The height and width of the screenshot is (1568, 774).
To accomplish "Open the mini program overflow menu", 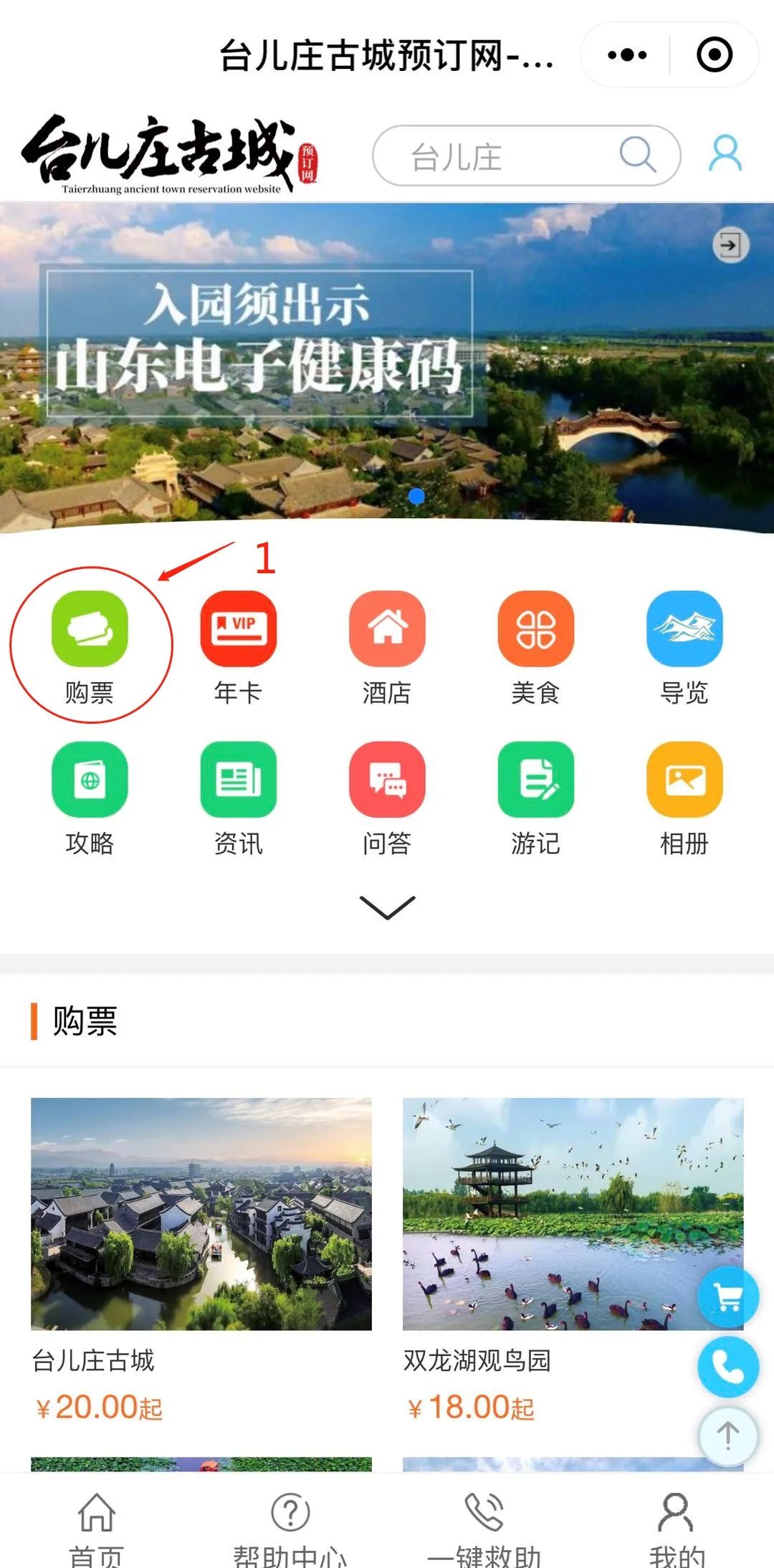I will pos(626,55).
